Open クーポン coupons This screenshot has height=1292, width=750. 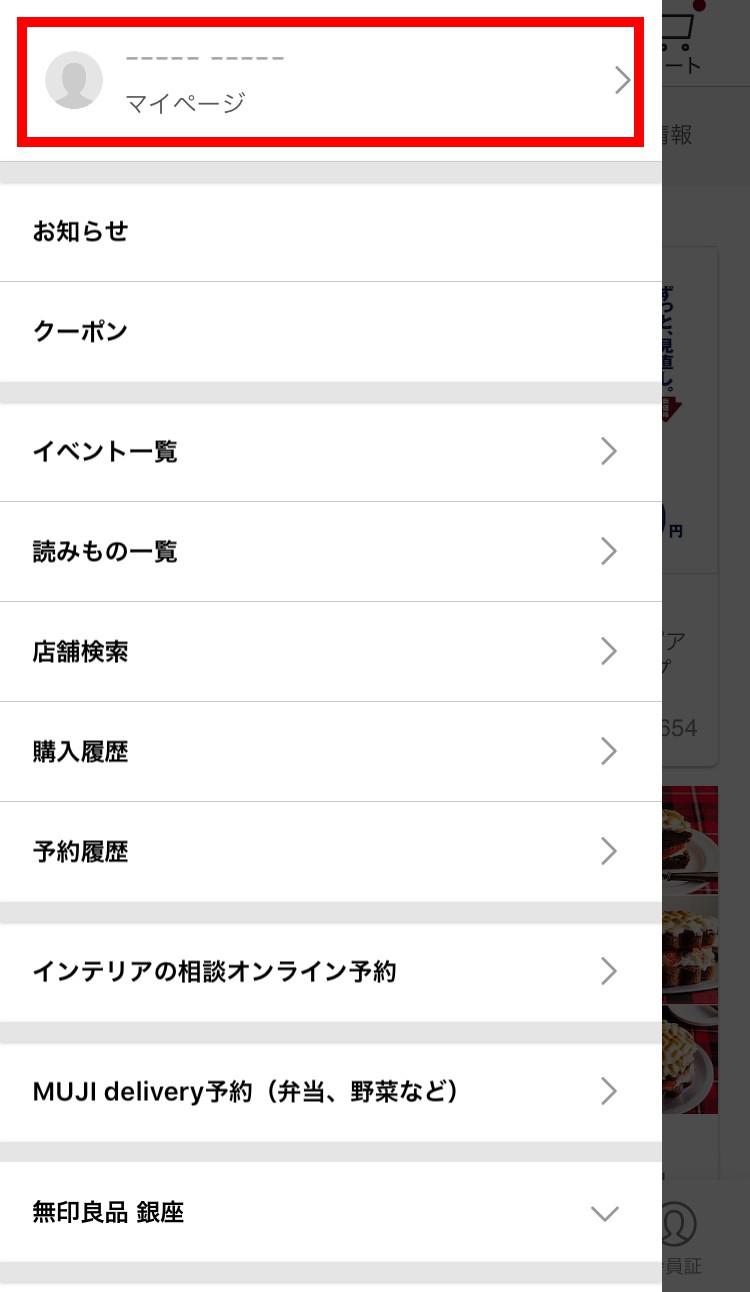(330, 332)
